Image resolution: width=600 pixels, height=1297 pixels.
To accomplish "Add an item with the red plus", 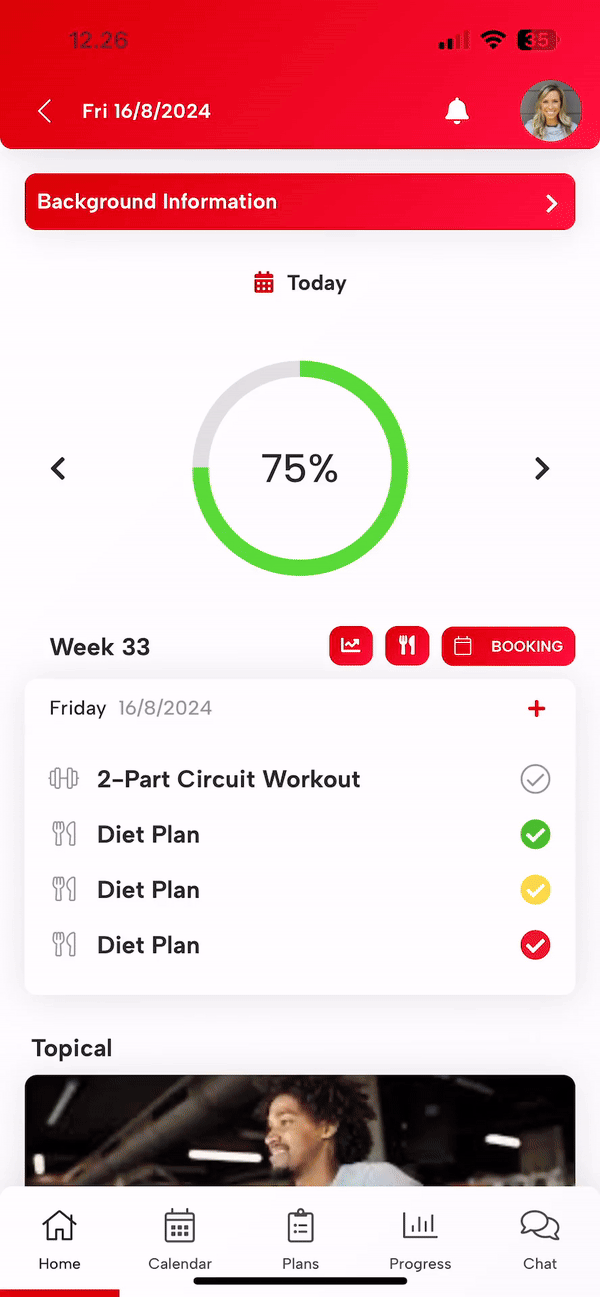I will (x=537, y=709).
